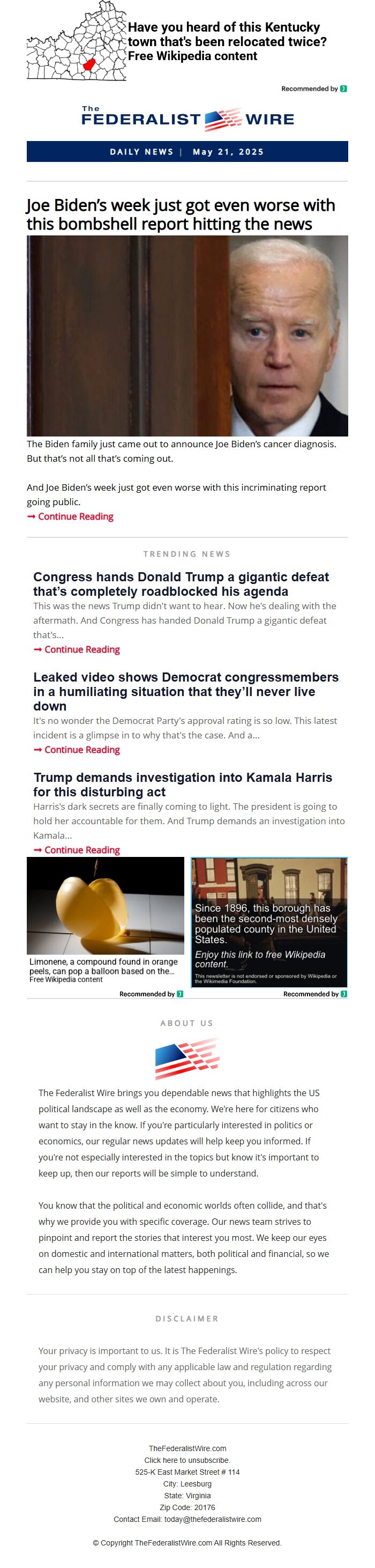This screenshot has height=1568, width=375.
Task: Open the Joe Biden bombshell report headline
Action: point(181,215)
